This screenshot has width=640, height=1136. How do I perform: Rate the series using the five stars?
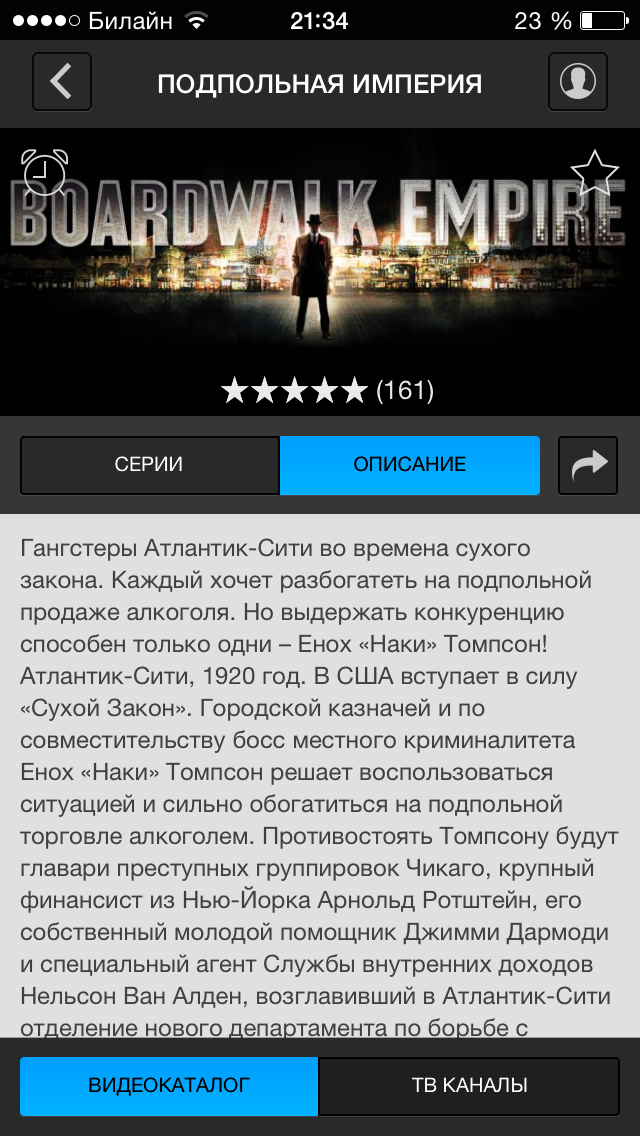pos(294,390)
